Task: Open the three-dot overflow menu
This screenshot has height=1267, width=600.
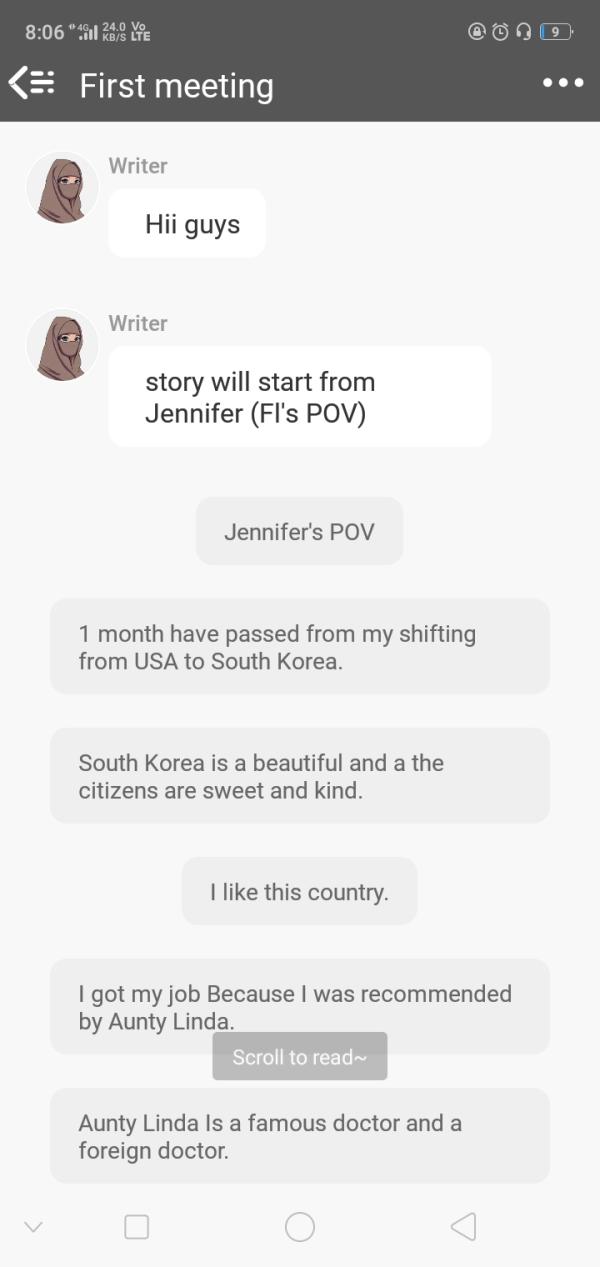Action: [563, 84]
